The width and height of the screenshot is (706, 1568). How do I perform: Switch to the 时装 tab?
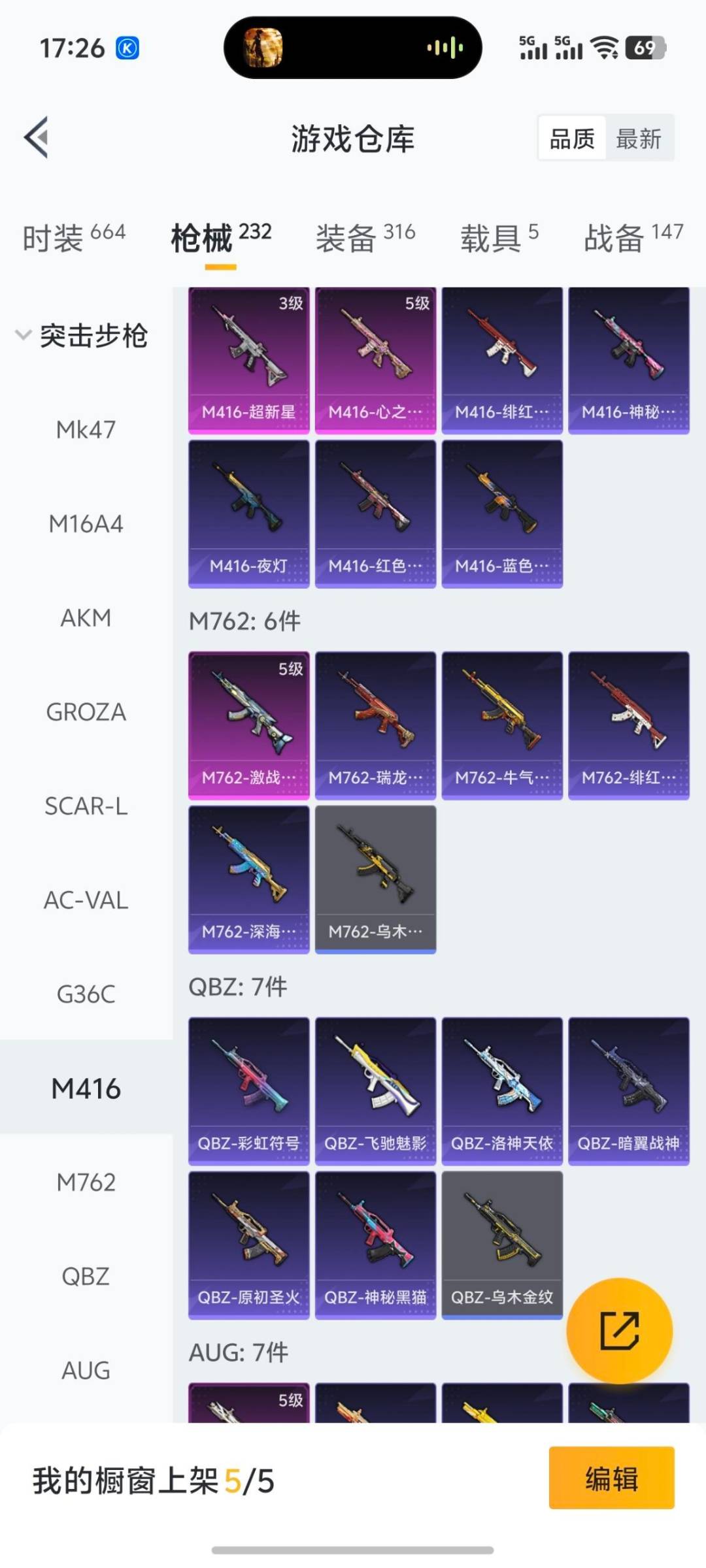coord(73,237)
